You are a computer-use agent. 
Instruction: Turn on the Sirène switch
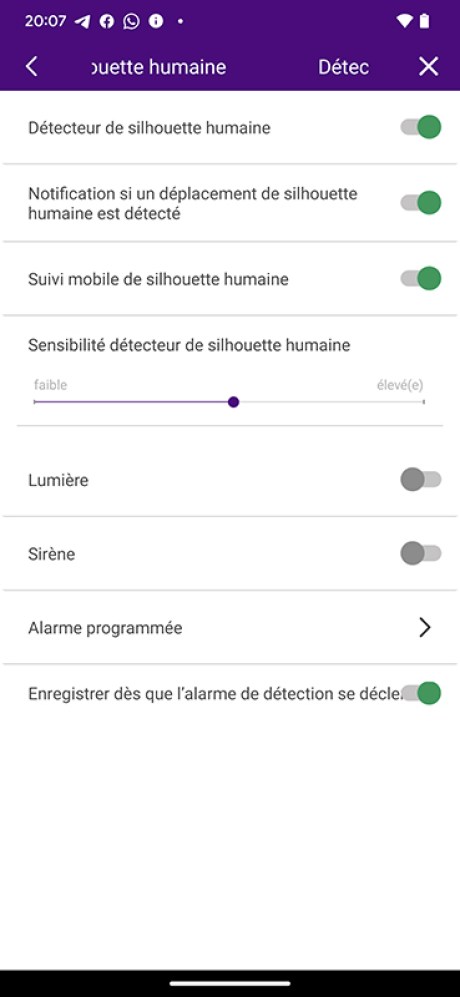(421, 553)
